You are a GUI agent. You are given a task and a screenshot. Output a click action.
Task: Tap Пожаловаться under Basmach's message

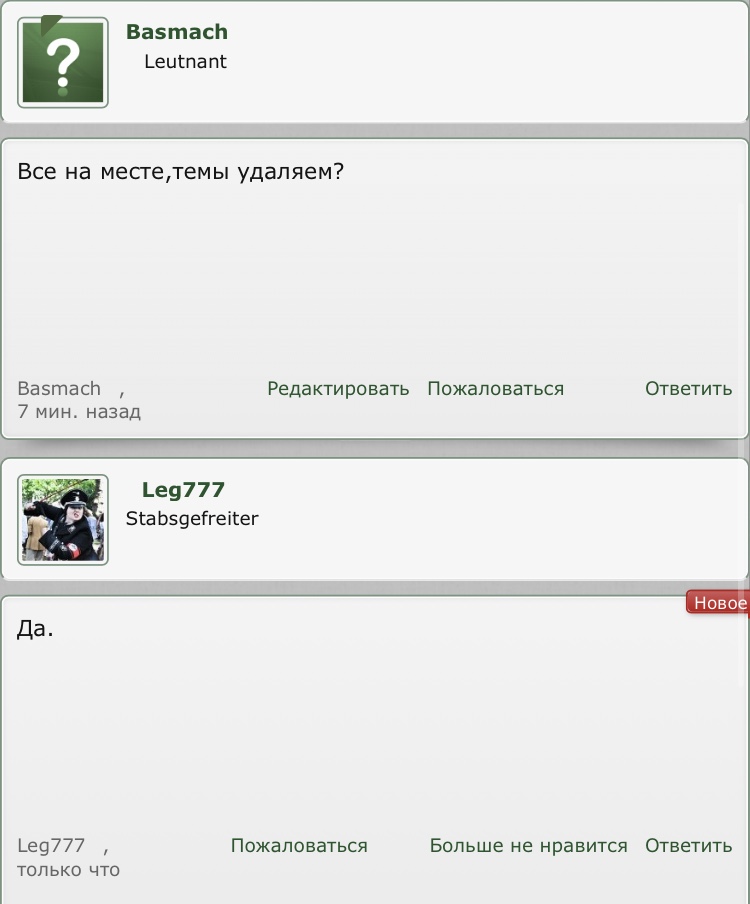tap(495, 389)
